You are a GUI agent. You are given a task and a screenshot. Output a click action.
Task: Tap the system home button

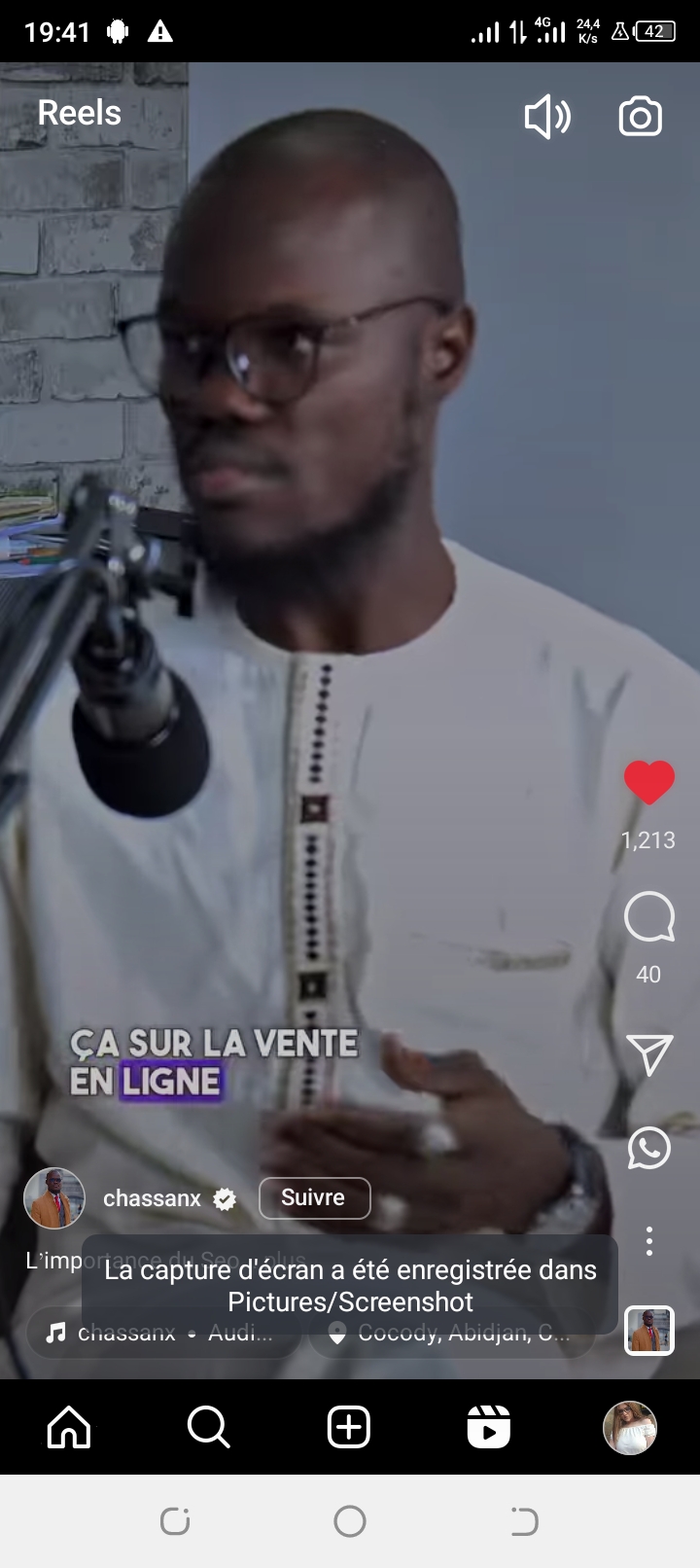coord(349,1521)
